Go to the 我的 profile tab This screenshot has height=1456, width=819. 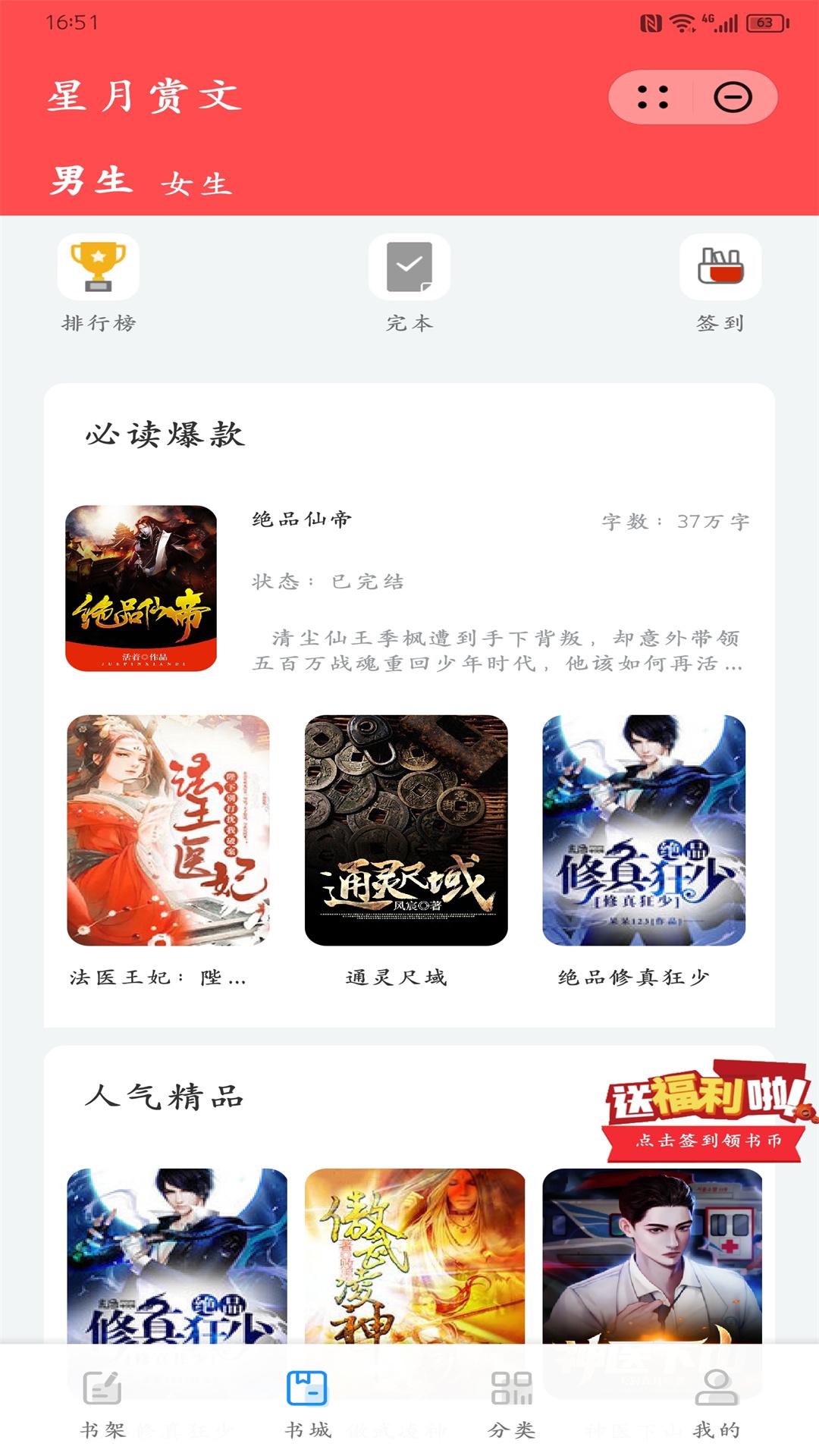pos(716,1403)
